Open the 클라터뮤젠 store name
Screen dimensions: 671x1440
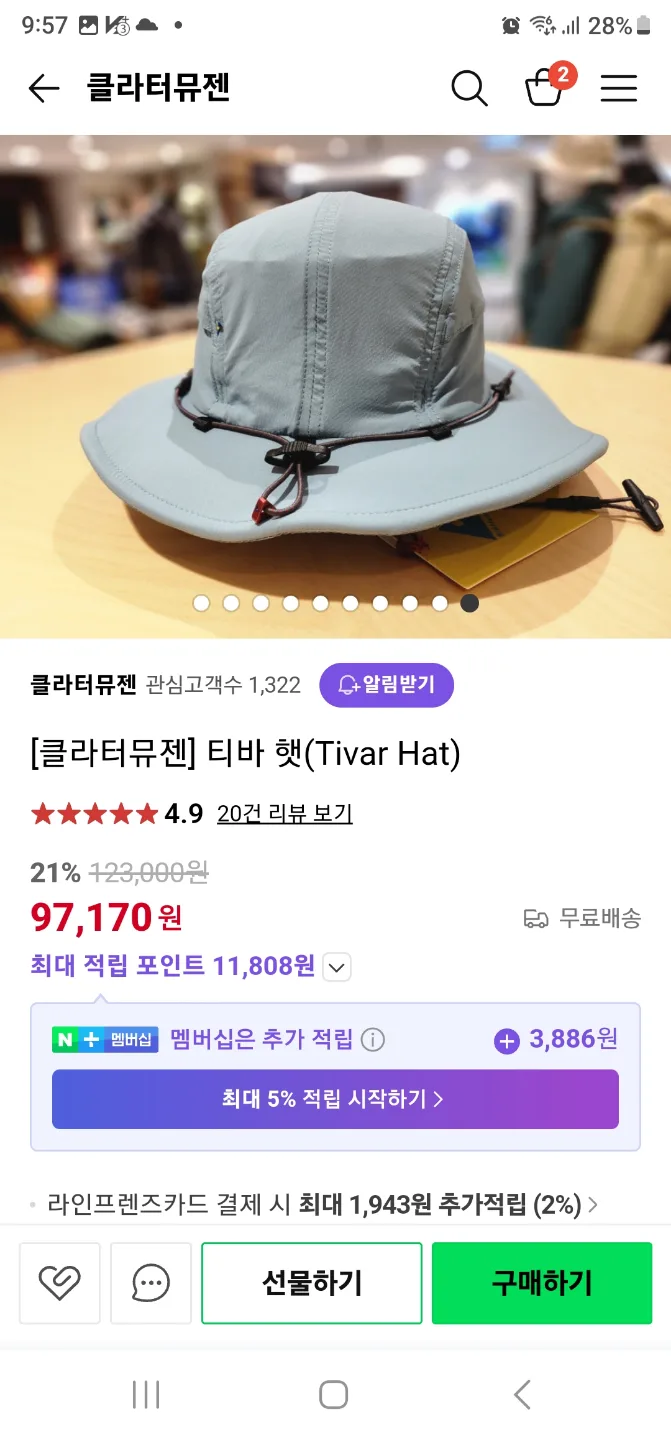tap(83, 685)
